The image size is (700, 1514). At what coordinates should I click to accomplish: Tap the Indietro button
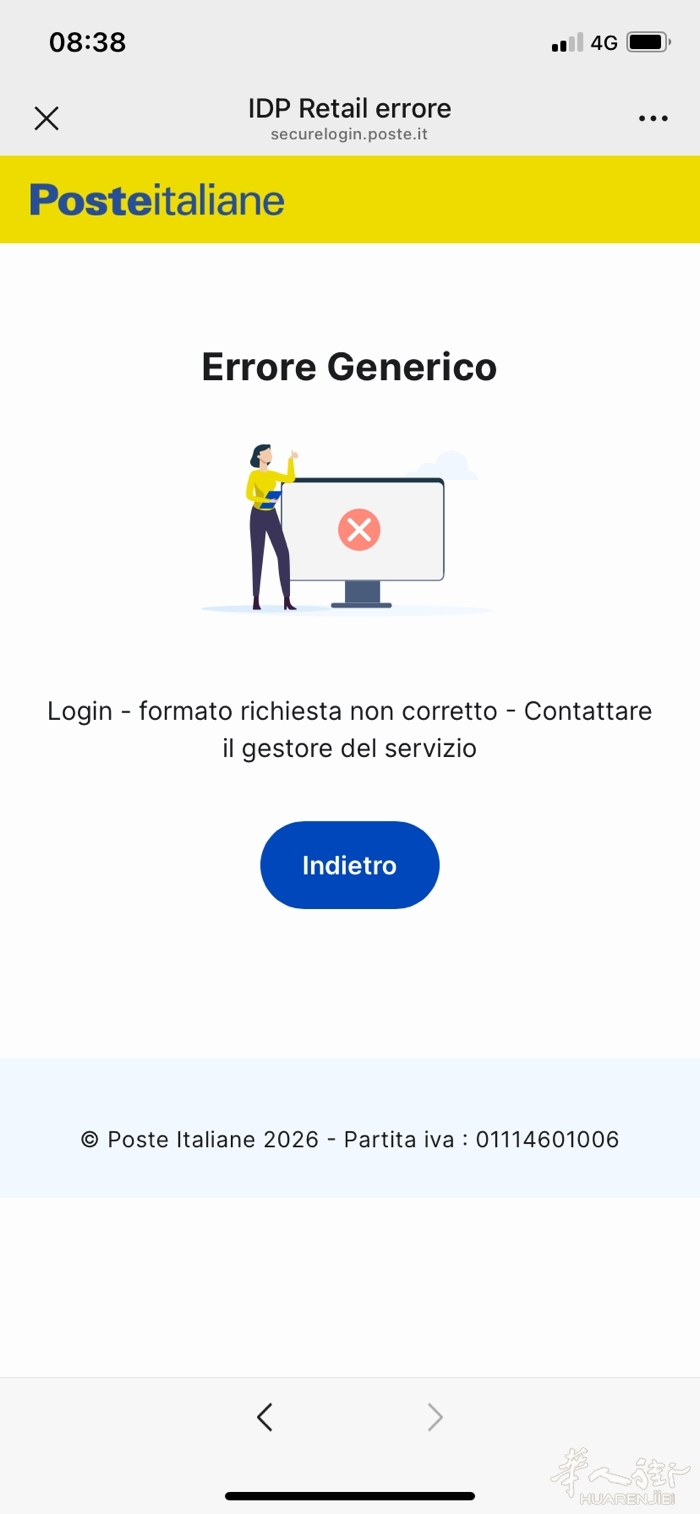349,865
